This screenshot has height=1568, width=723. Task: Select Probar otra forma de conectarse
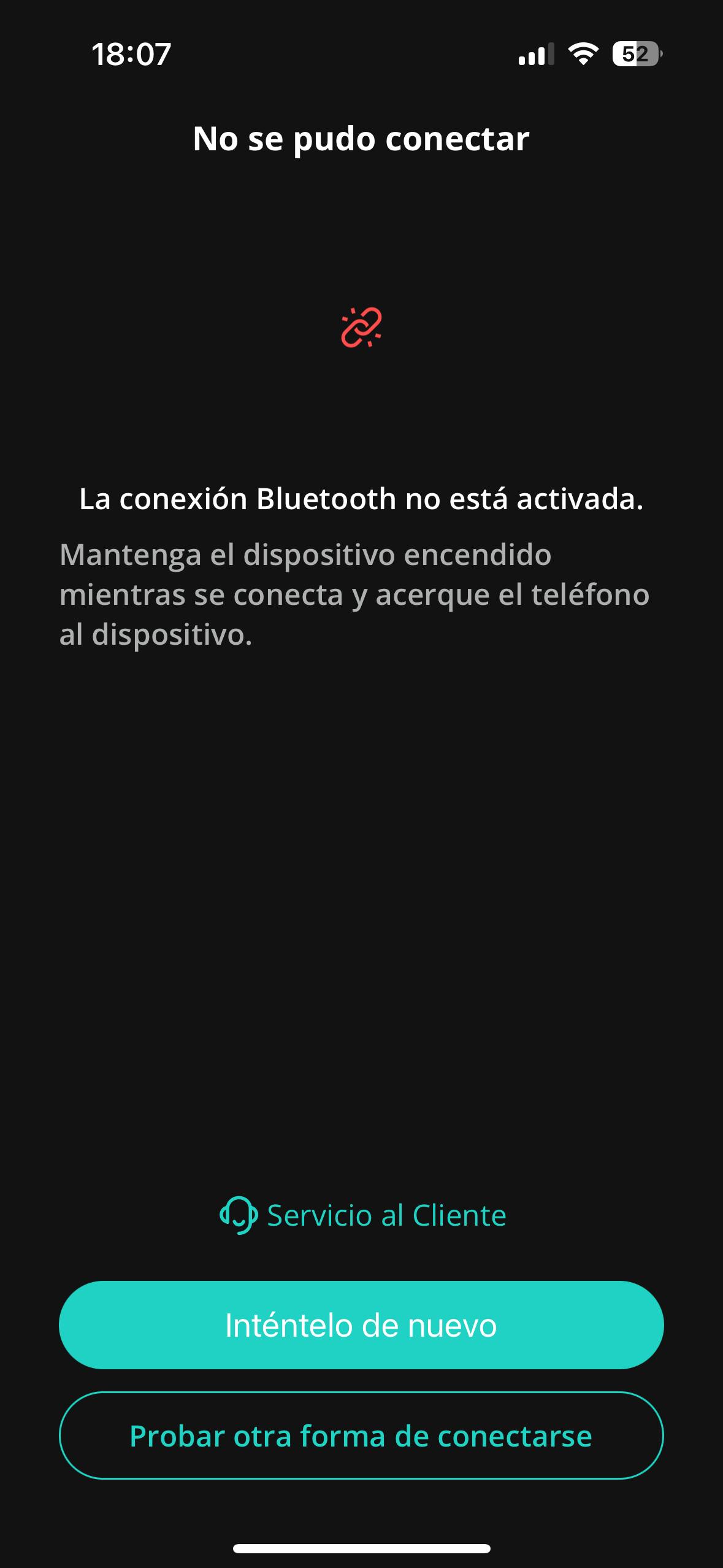[x=361, y=1436]
